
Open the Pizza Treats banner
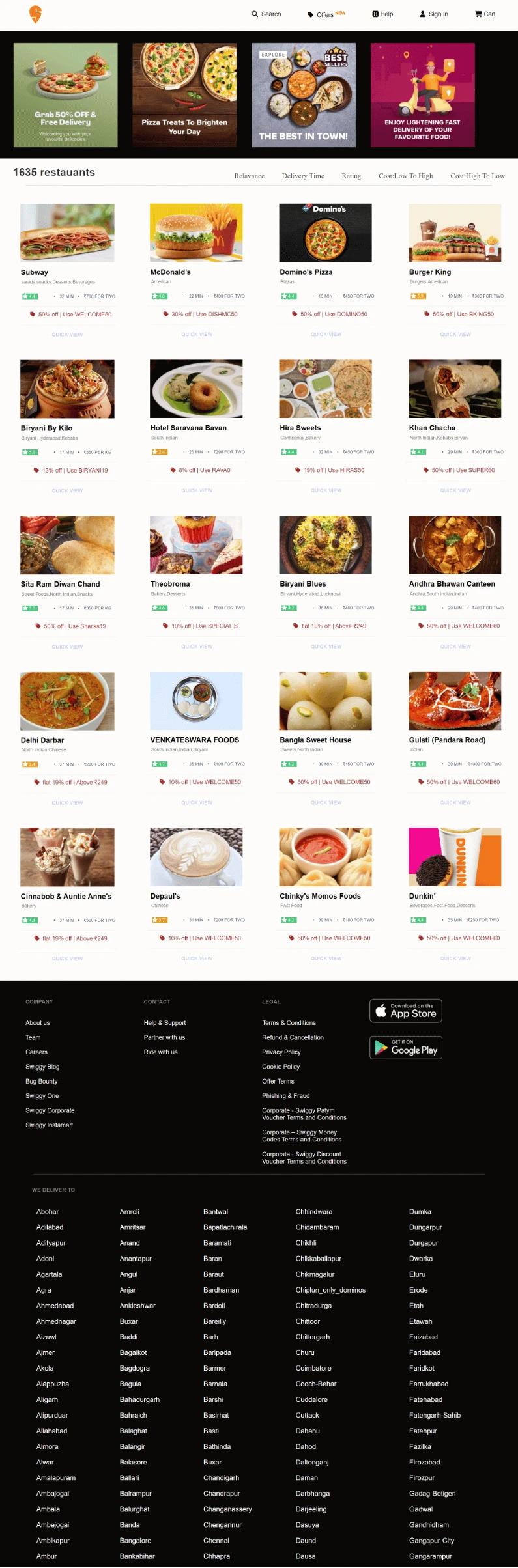point(184,95)
